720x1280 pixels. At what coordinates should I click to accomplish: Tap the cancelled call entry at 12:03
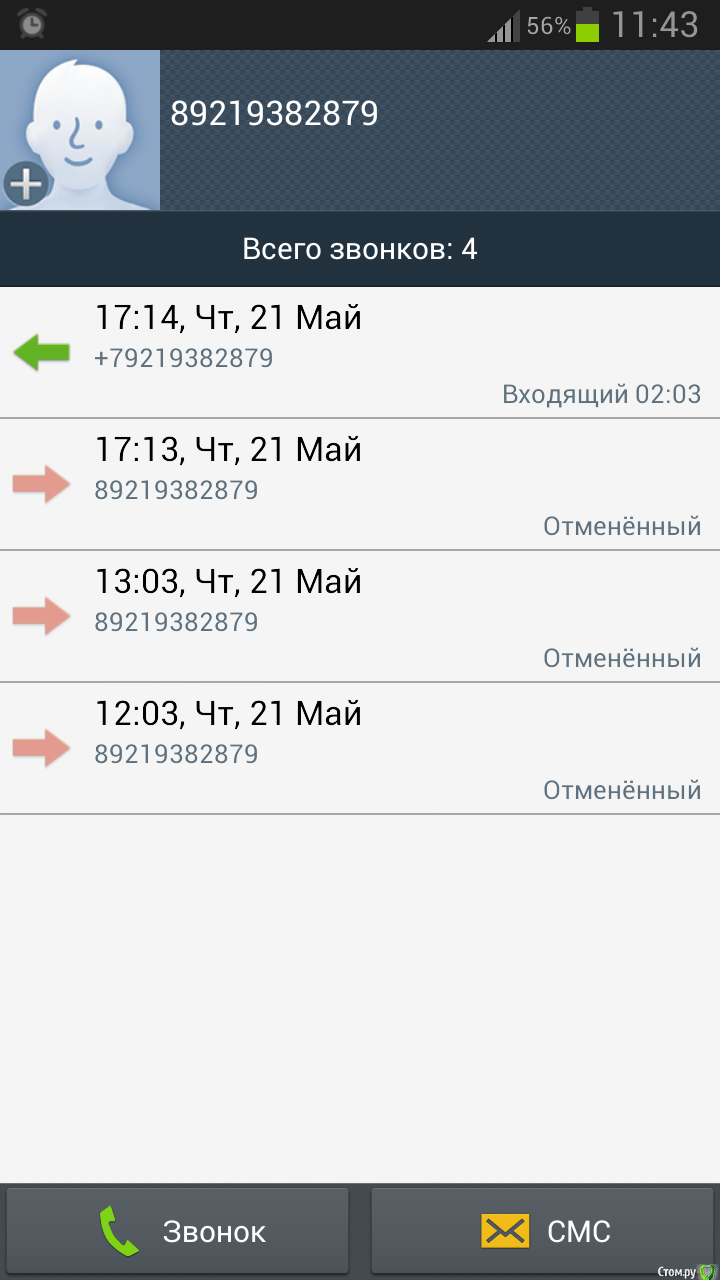[x=360, y=749]
